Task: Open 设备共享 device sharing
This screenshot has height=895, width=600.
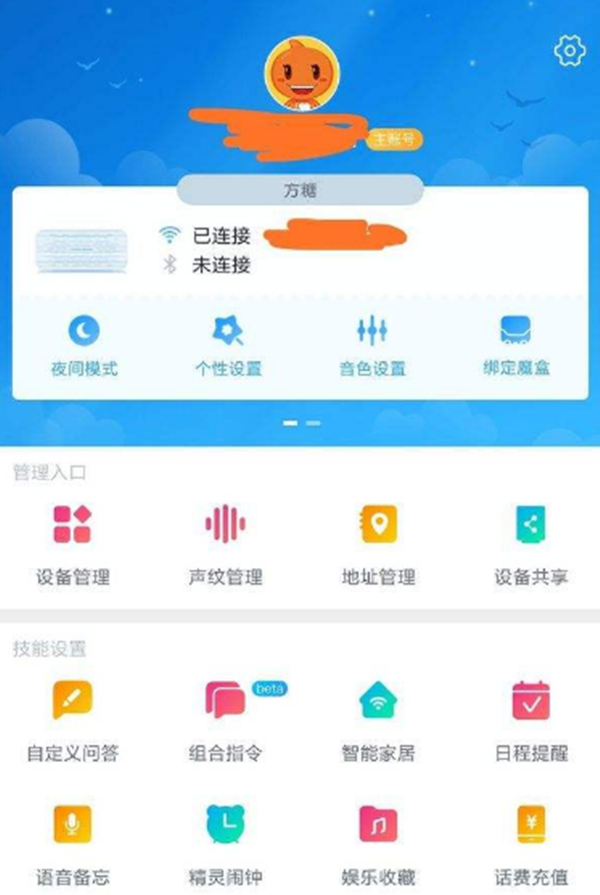Action: tap(531, 544)
